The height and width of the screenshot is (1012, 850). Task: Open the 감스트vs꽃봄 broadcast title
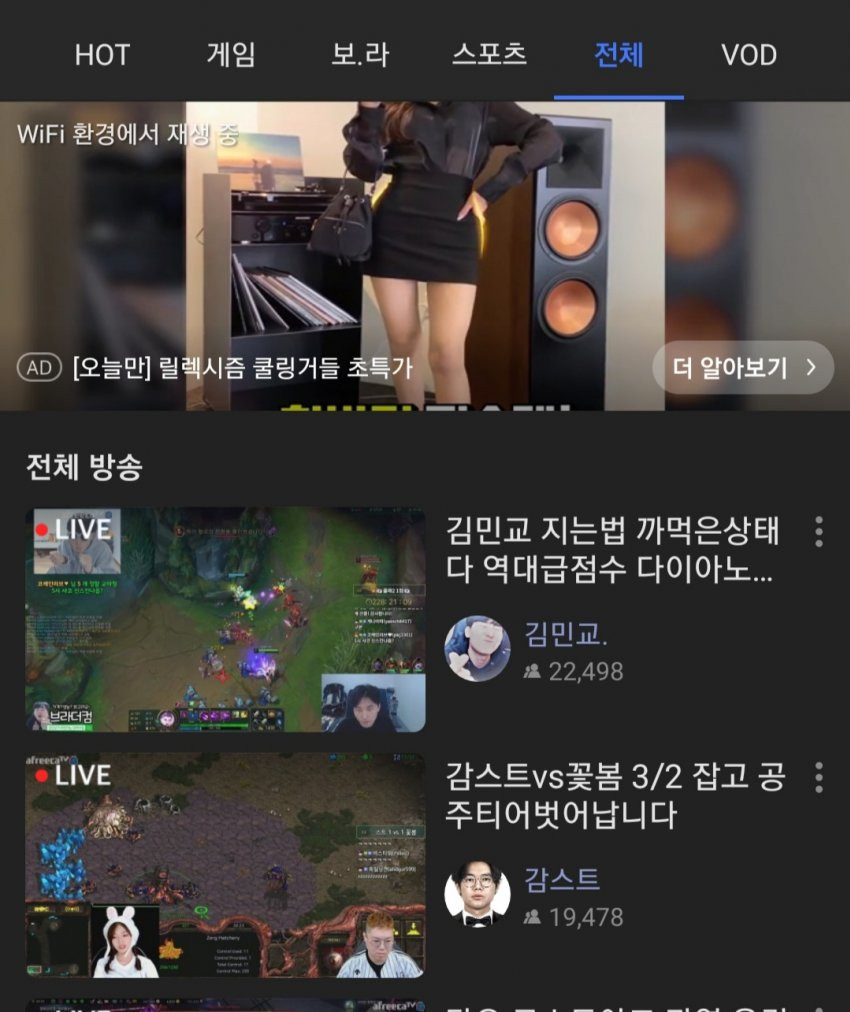(615, 795)
